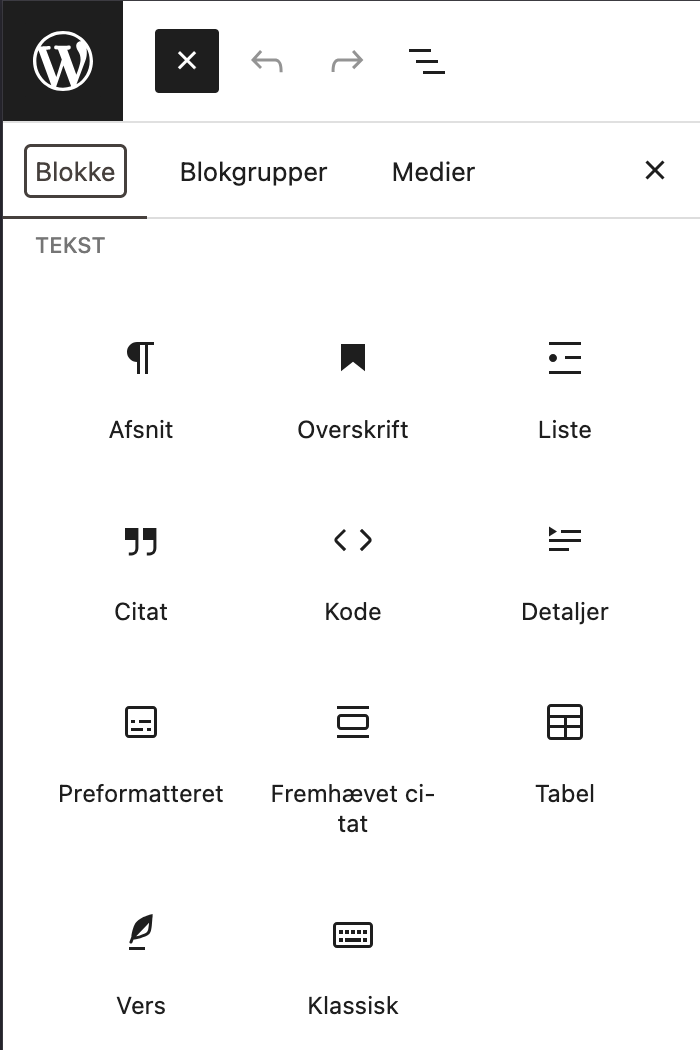Redo the last undone change

click(x=347, y=61)
